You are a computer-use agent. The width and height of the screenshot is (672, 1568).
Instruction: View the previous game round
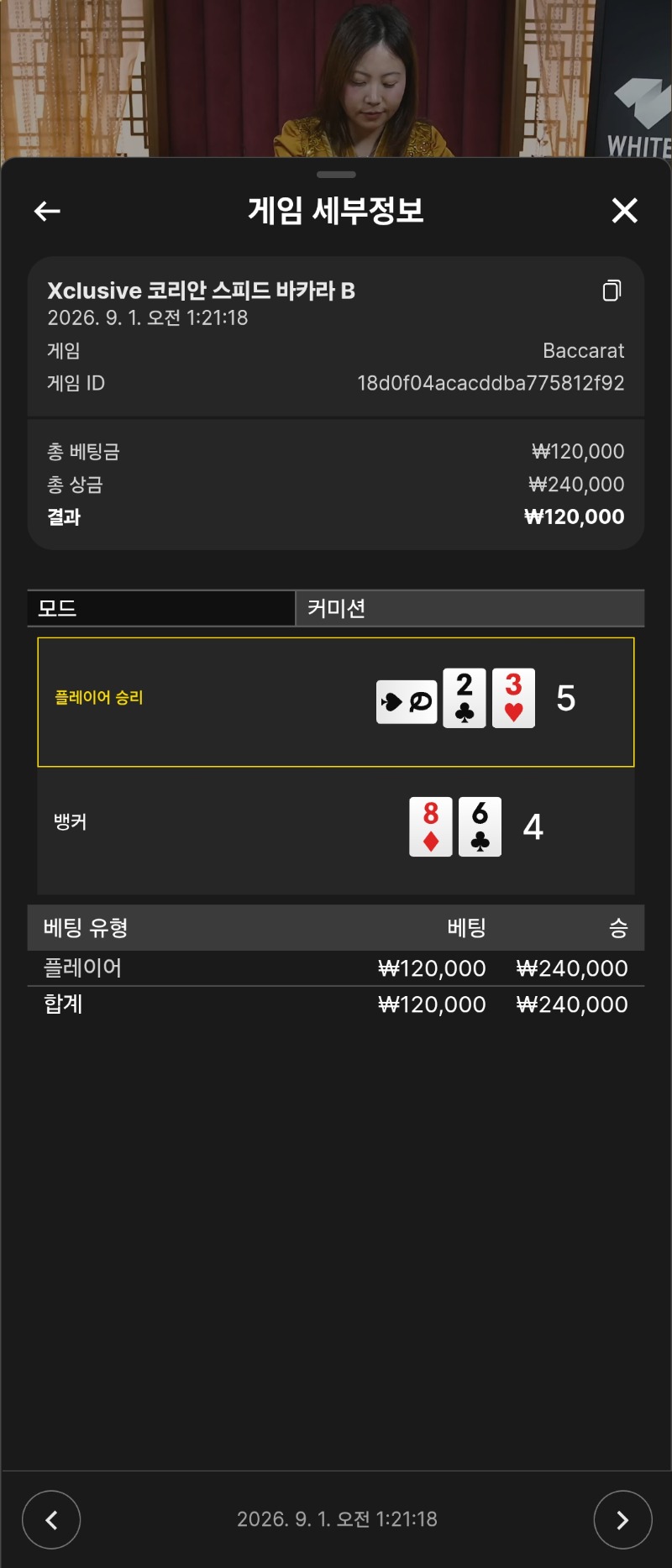51,1519
